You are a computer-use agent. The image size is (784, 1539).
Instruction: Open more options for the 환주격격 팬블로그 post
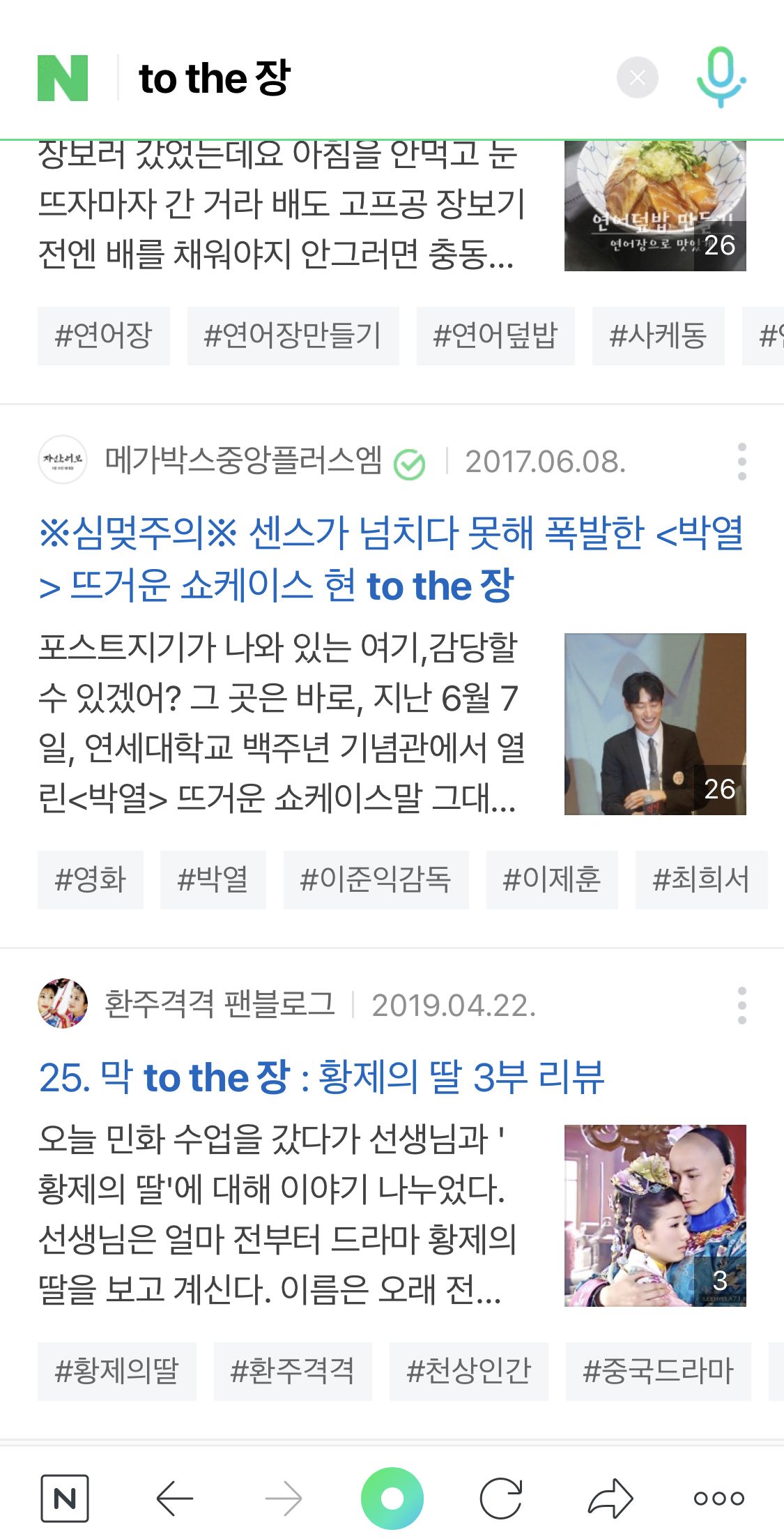(x=741, y=1006)
